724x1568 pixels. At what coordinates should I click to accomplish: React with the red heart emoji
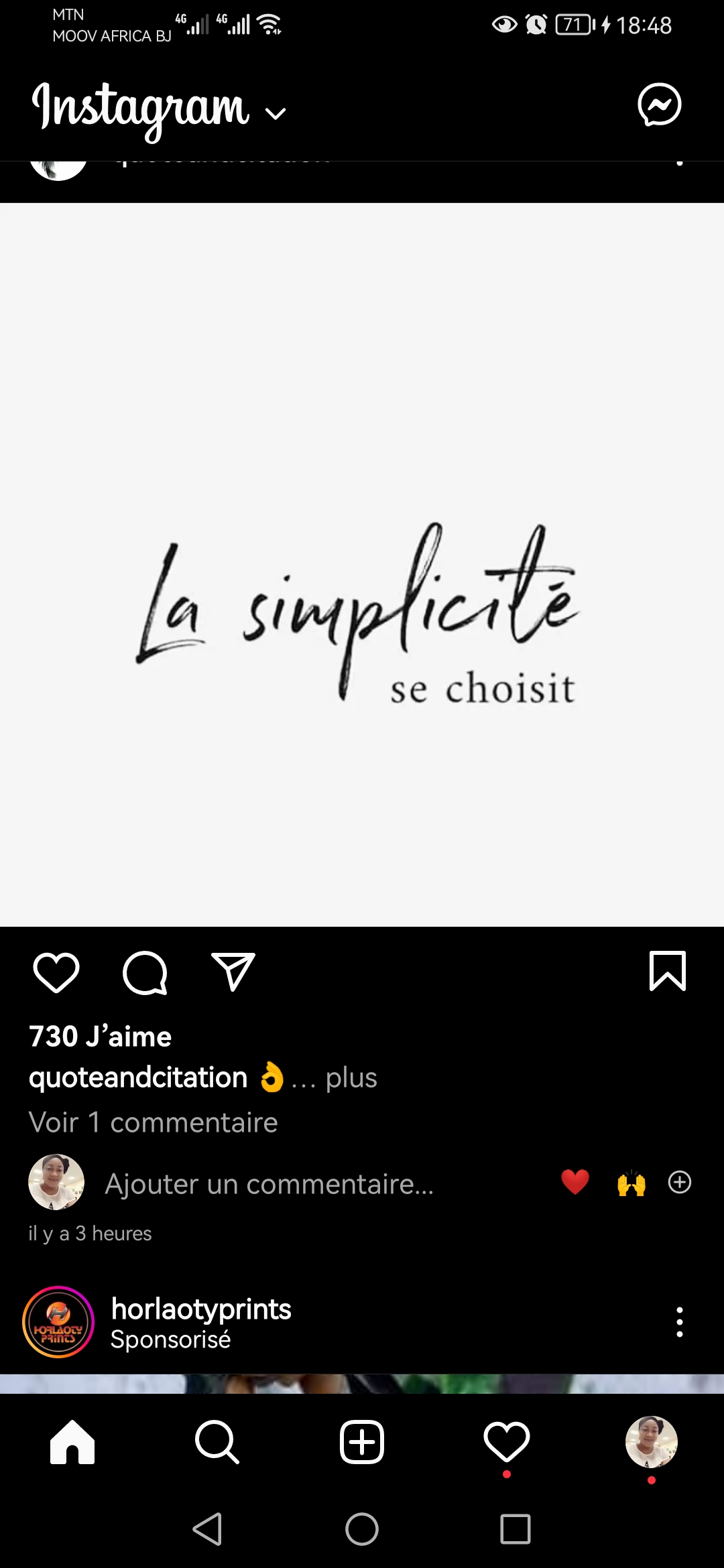575,1183
